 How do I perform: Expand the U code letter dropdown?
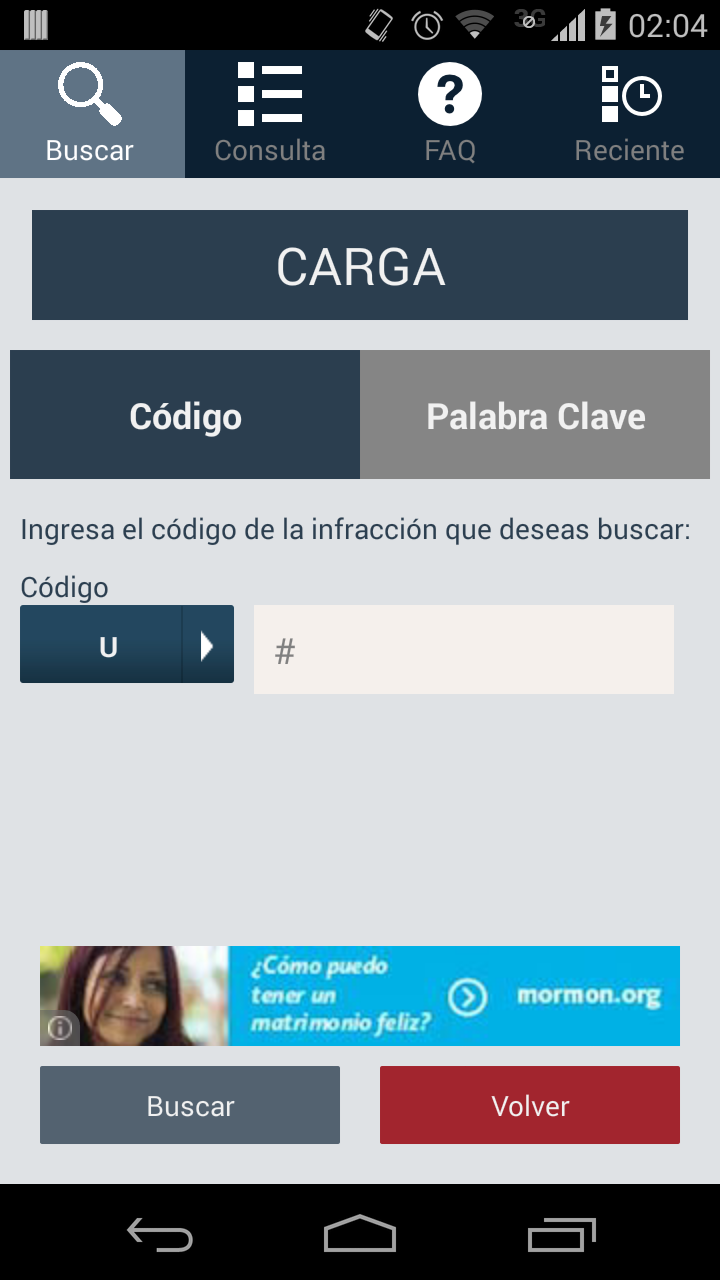[x=127, y=644]
